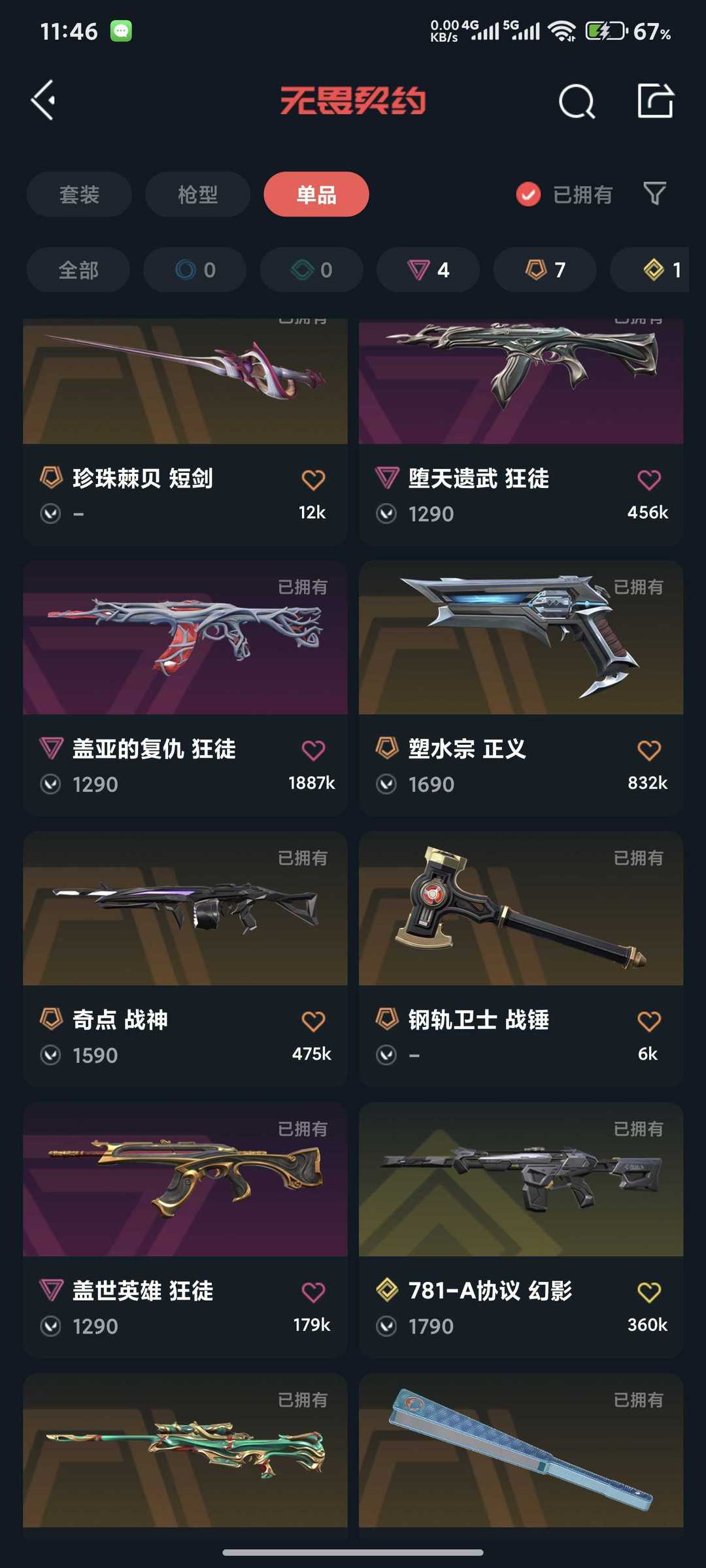The image size is (706, 1568).
Task: Go back using the top-left arrow
Action: (x=44, y=101)
